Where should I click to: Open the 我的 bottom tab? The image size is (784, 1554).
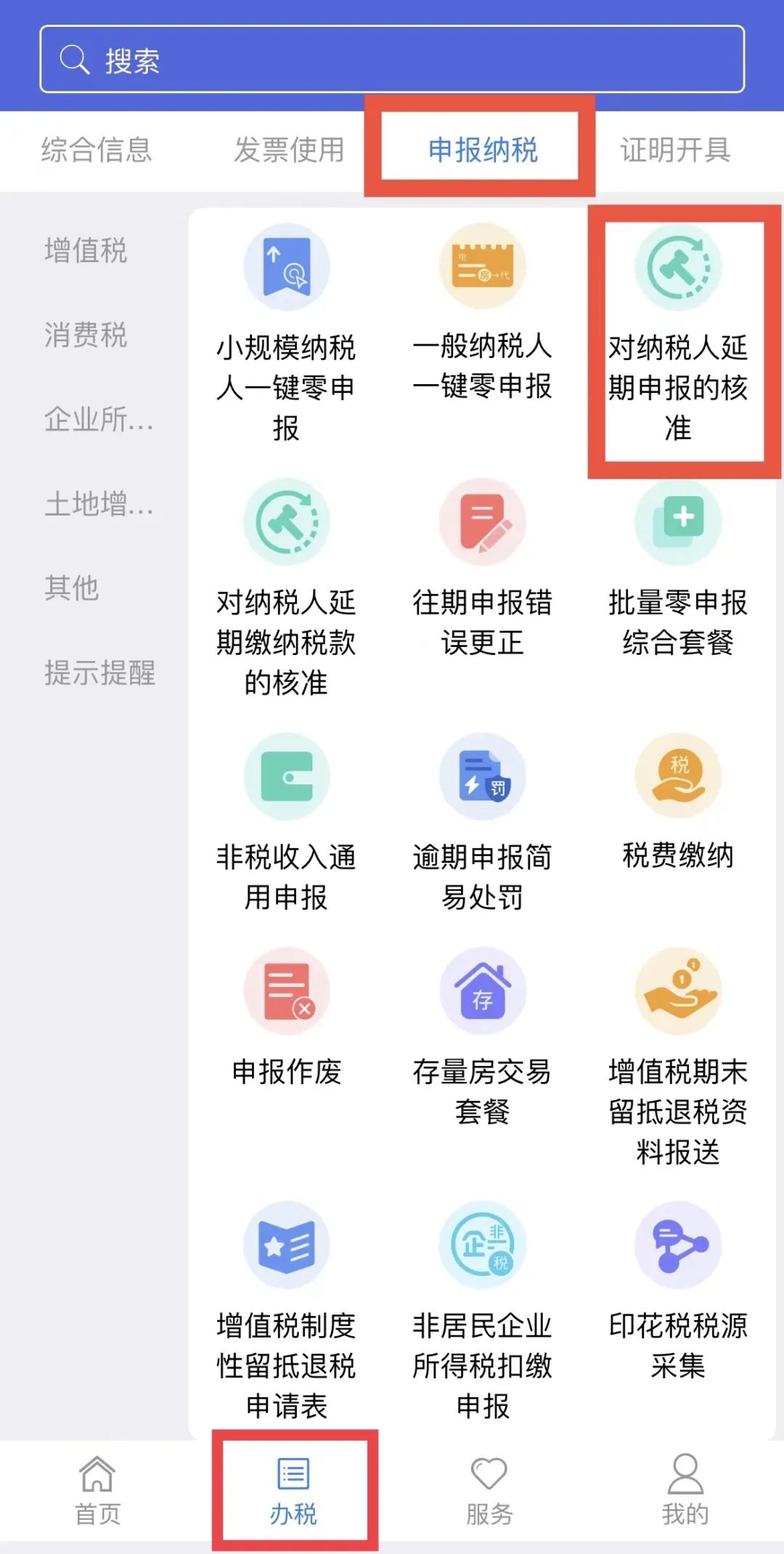coord(685,1490)
